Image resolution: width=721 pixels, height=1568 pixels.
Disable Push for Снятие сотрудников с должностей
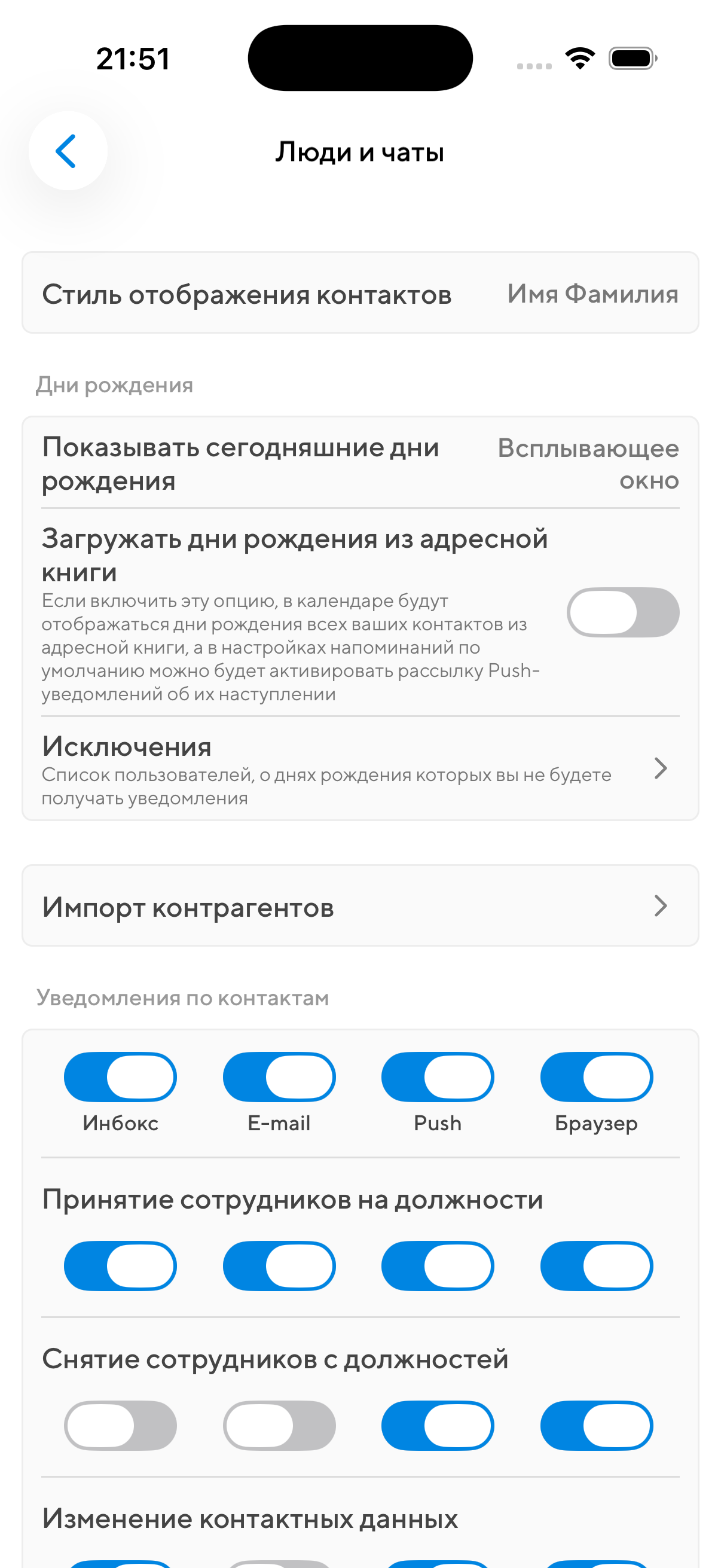(x=438, y=1426)
